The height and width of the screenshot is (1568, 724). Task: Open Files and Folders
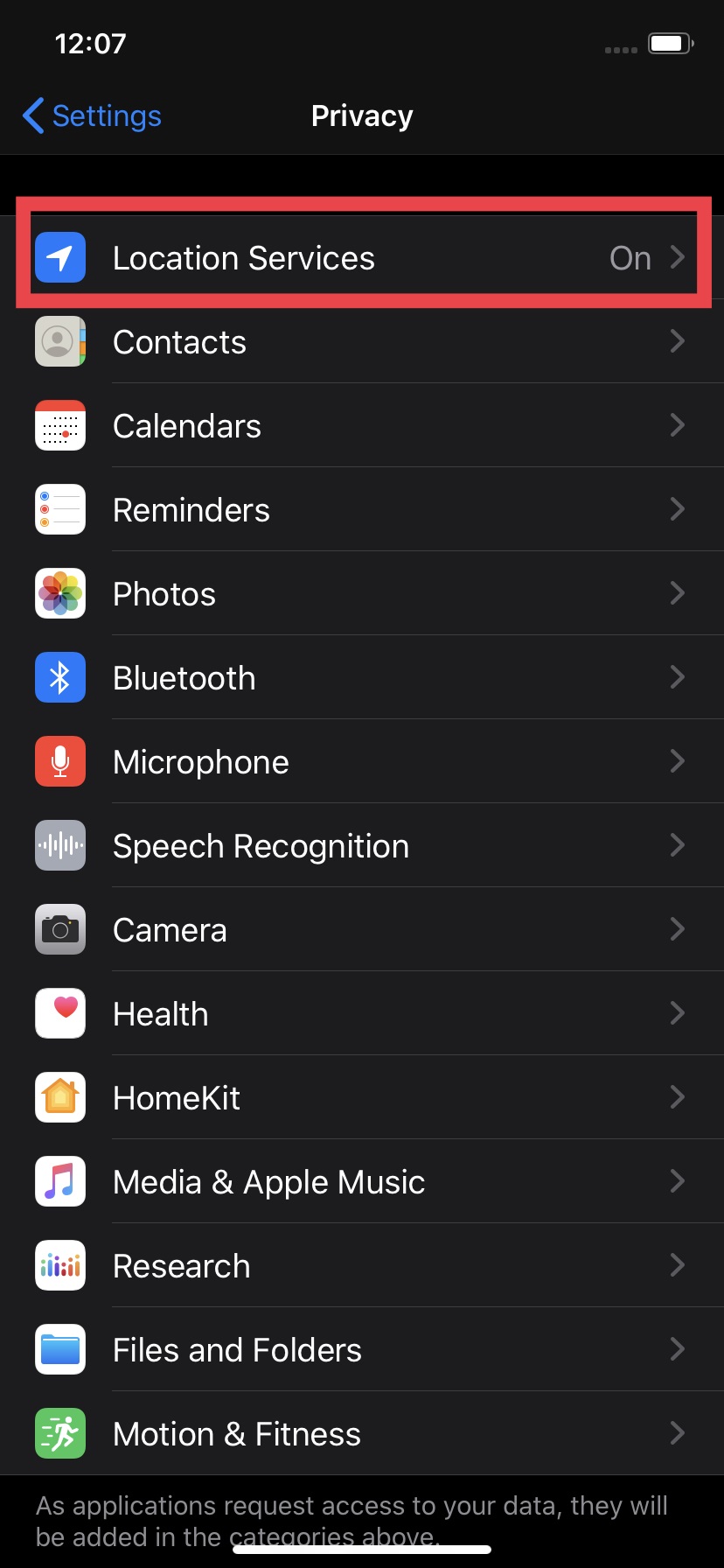[362, 1349]
